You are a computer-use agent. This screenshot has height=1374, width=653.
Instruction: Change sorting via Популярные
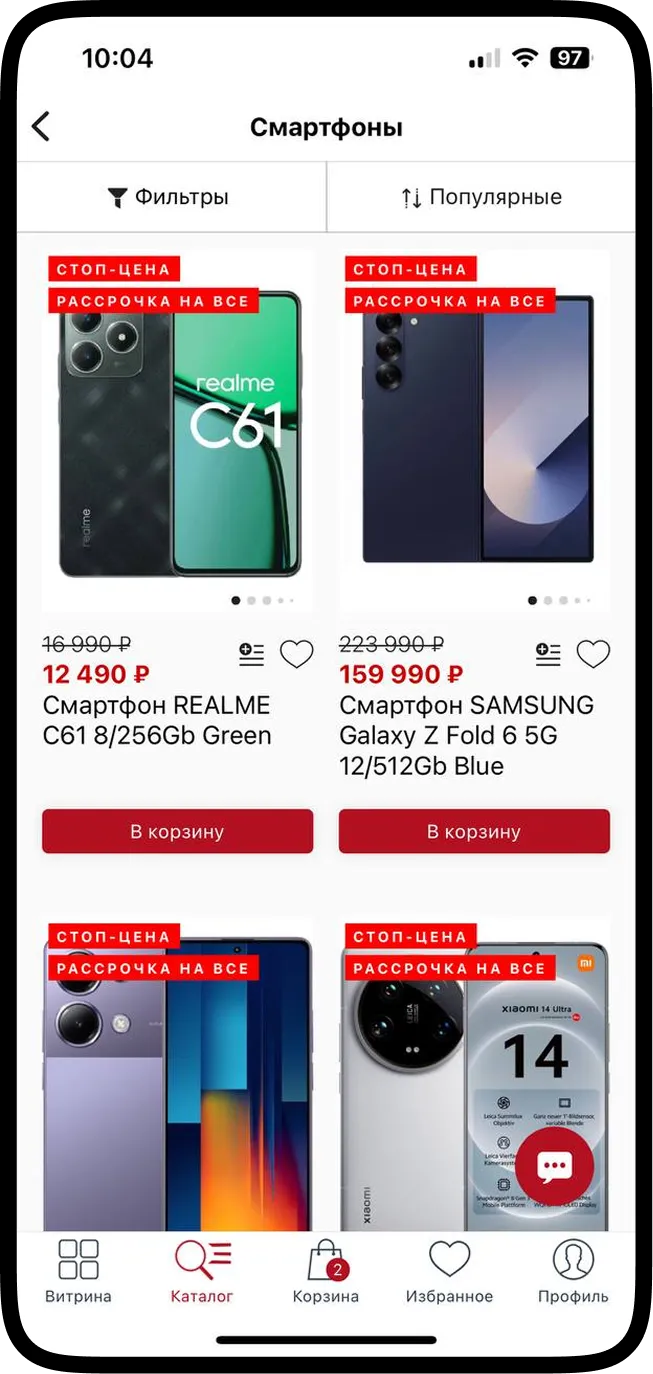[x=481, y=197]
